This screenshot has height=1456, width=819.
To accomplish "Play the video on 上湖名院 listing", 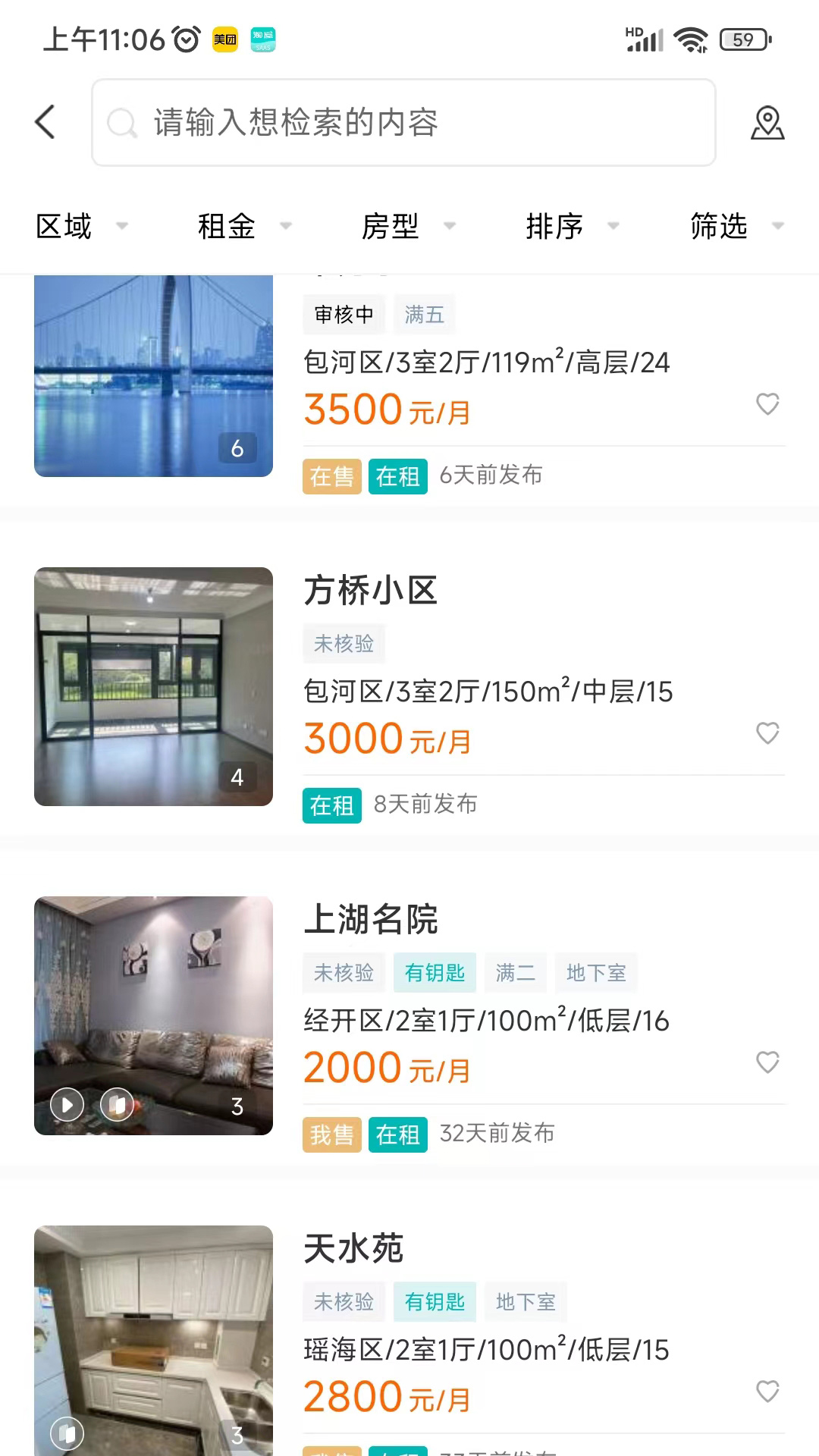I will (67, 1105).
